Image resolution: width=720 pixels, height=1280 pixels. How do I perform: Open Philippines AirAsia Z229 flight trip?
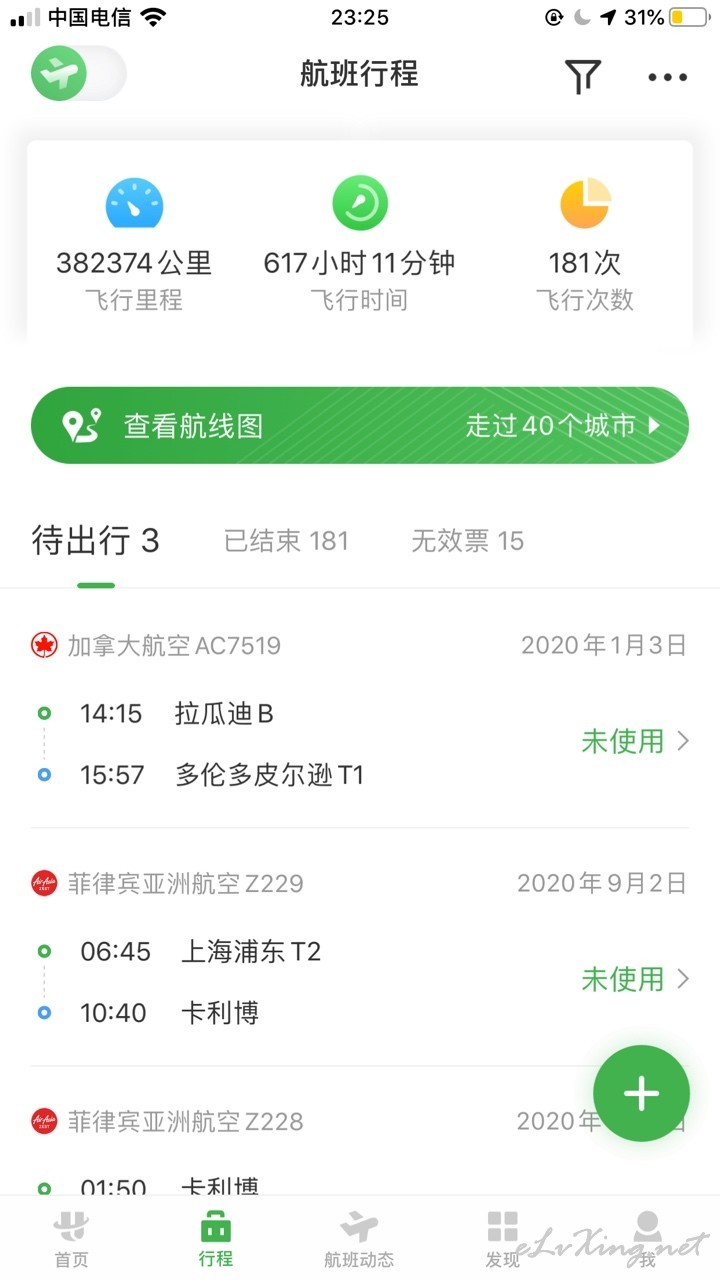(360, 948)
